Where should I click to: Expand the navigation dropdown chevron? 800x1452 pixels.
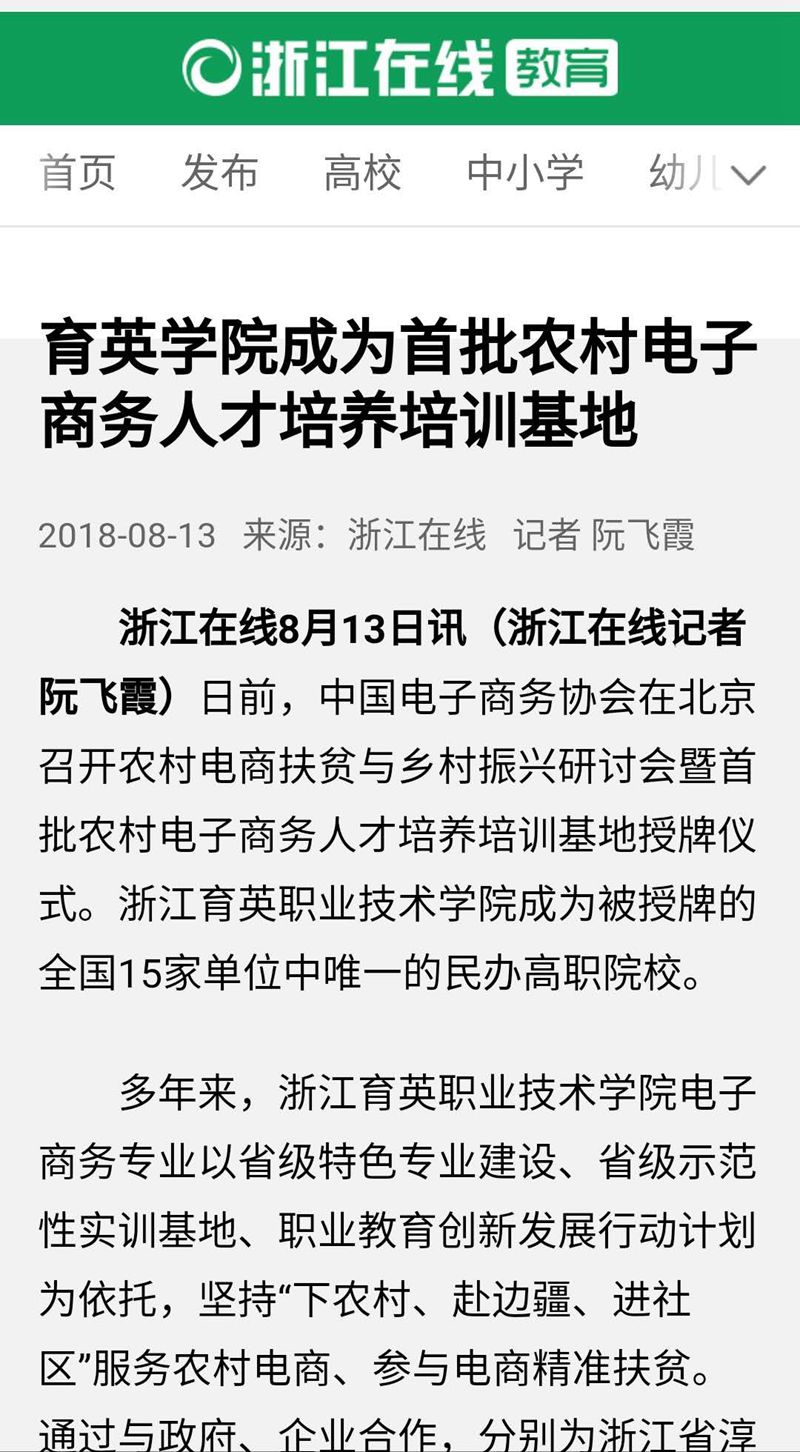click(747, 176)
